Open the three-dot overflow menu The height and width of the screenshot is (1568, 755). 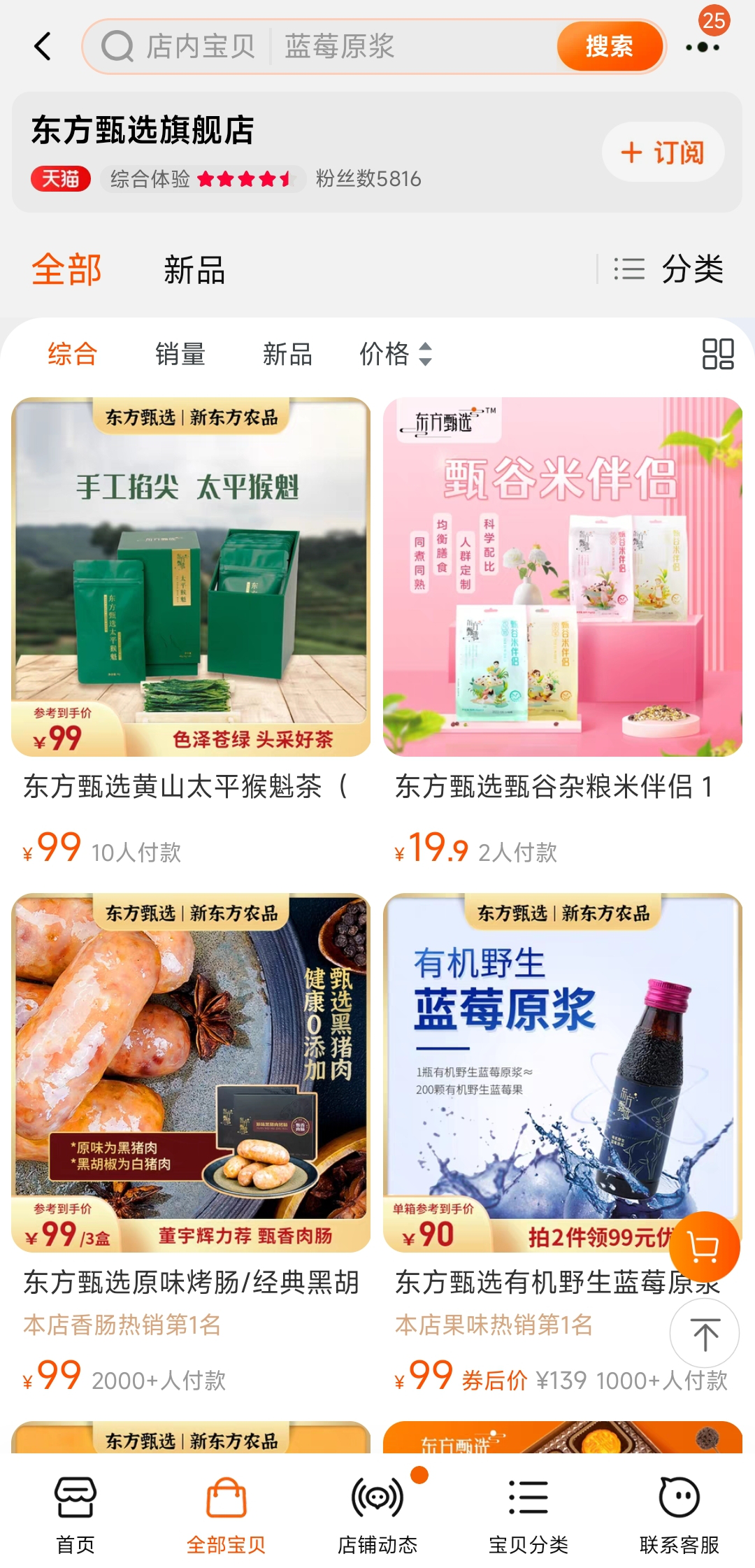click(704, 46)
